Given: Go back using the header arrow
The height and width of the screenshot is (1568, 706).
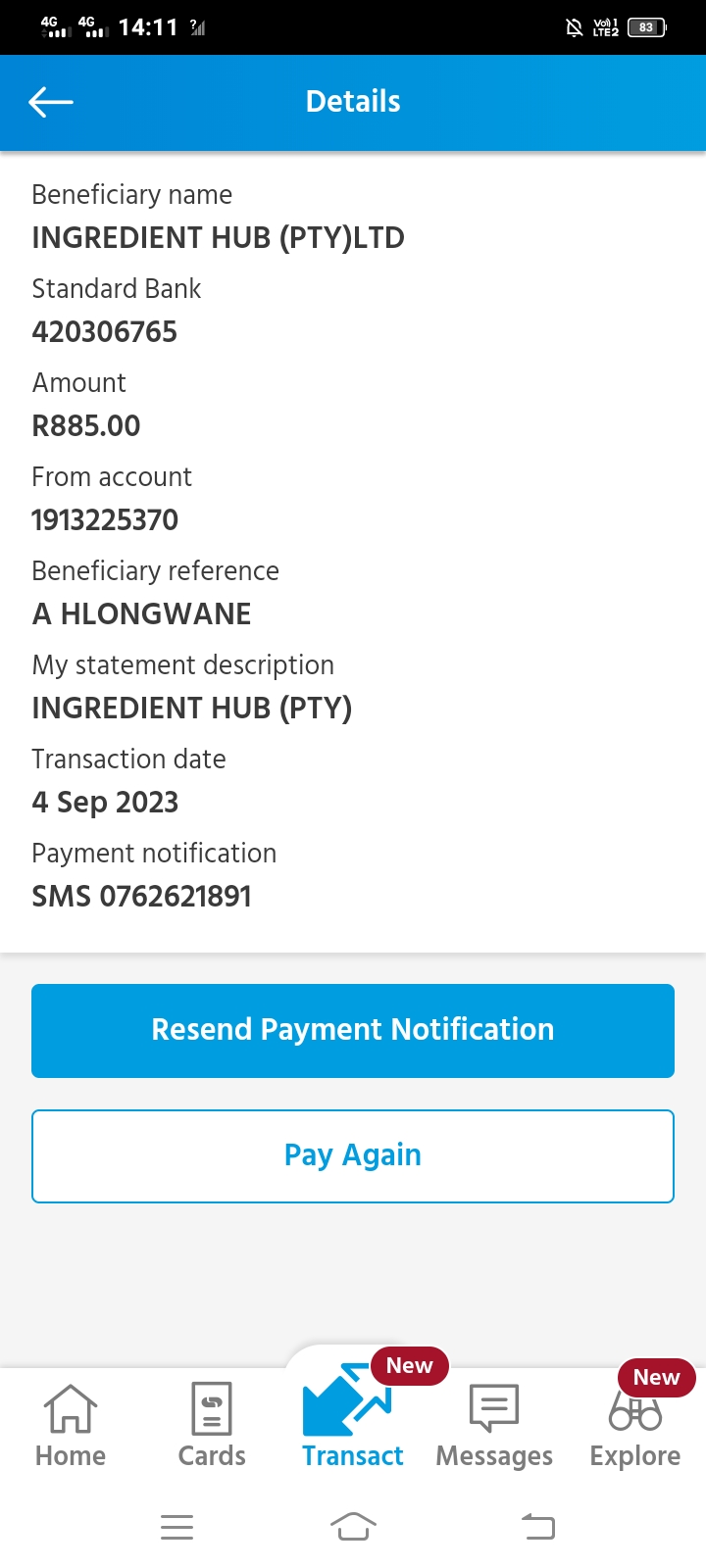Looking at the screenshot, I should [x=51, y=102].
